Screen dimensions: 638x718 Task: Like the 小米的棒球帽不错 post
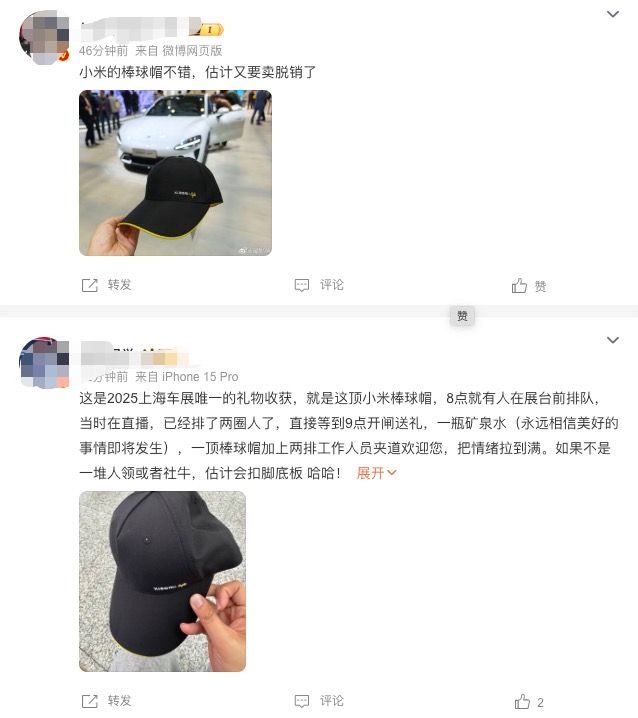click(x=529, y=286)
